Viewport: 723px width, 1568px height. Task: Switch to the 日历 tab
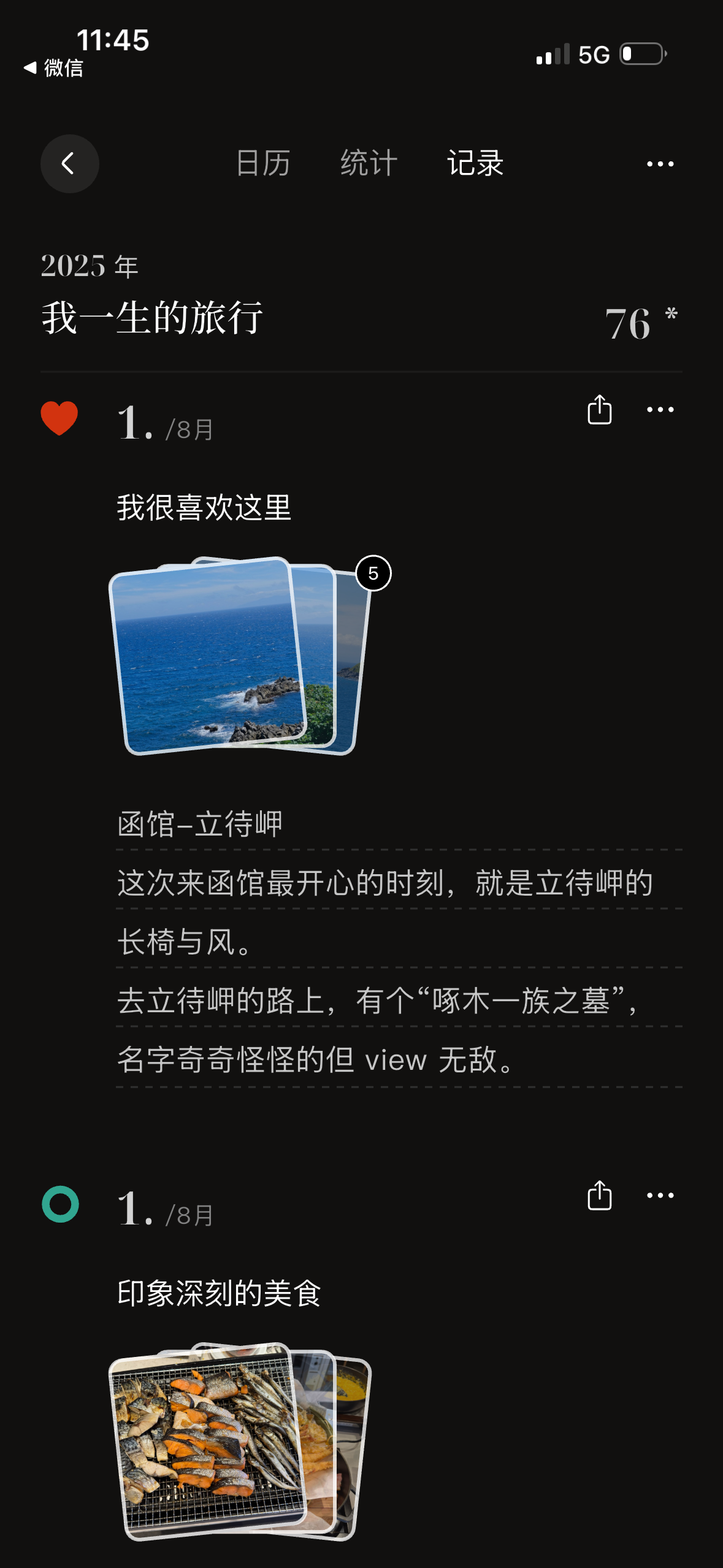coord(263,164)
